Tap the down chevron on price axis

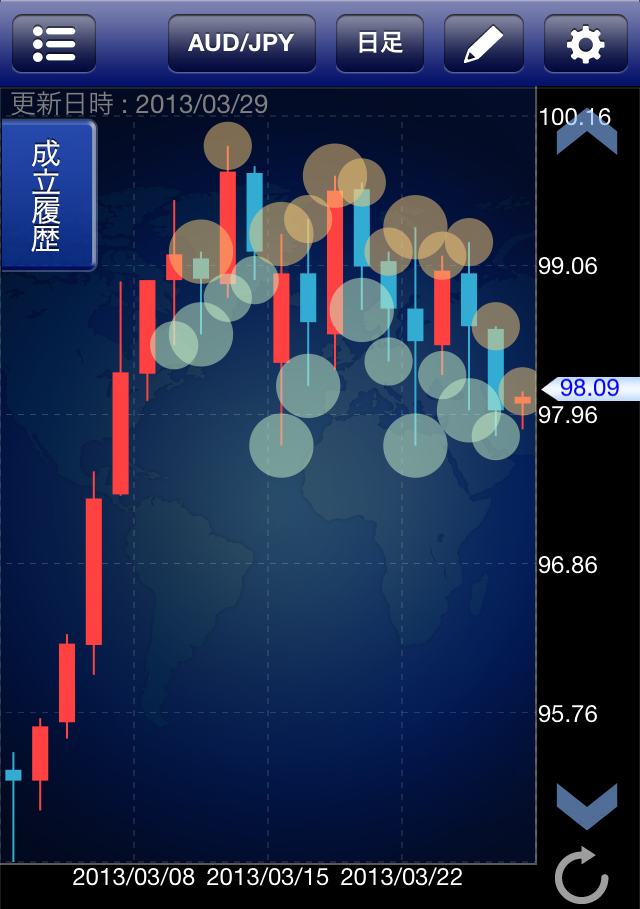(587, 805)
